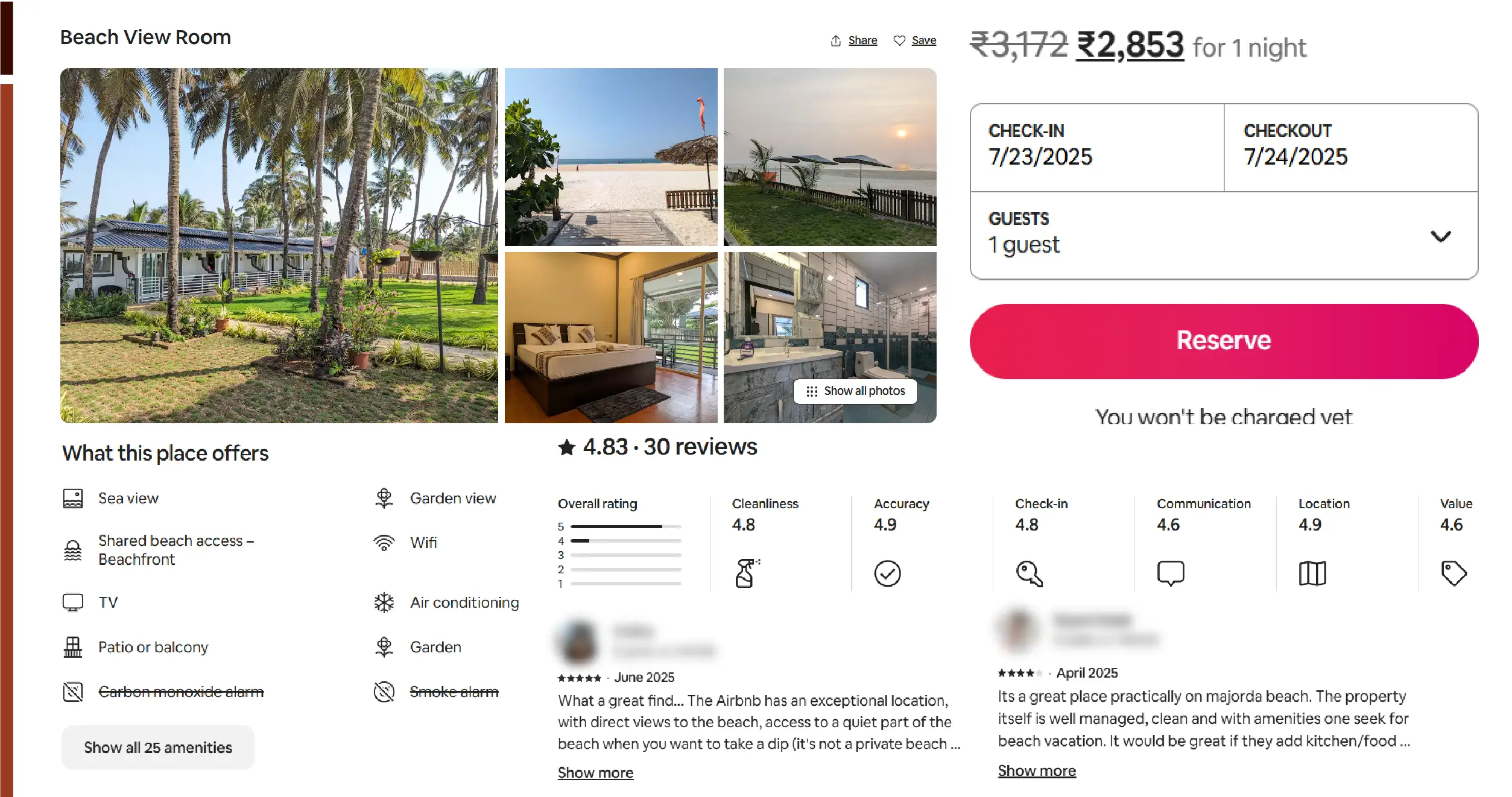Reserve this room
This screenshot has width=1512, height=797.
(x=1224, y=341)
